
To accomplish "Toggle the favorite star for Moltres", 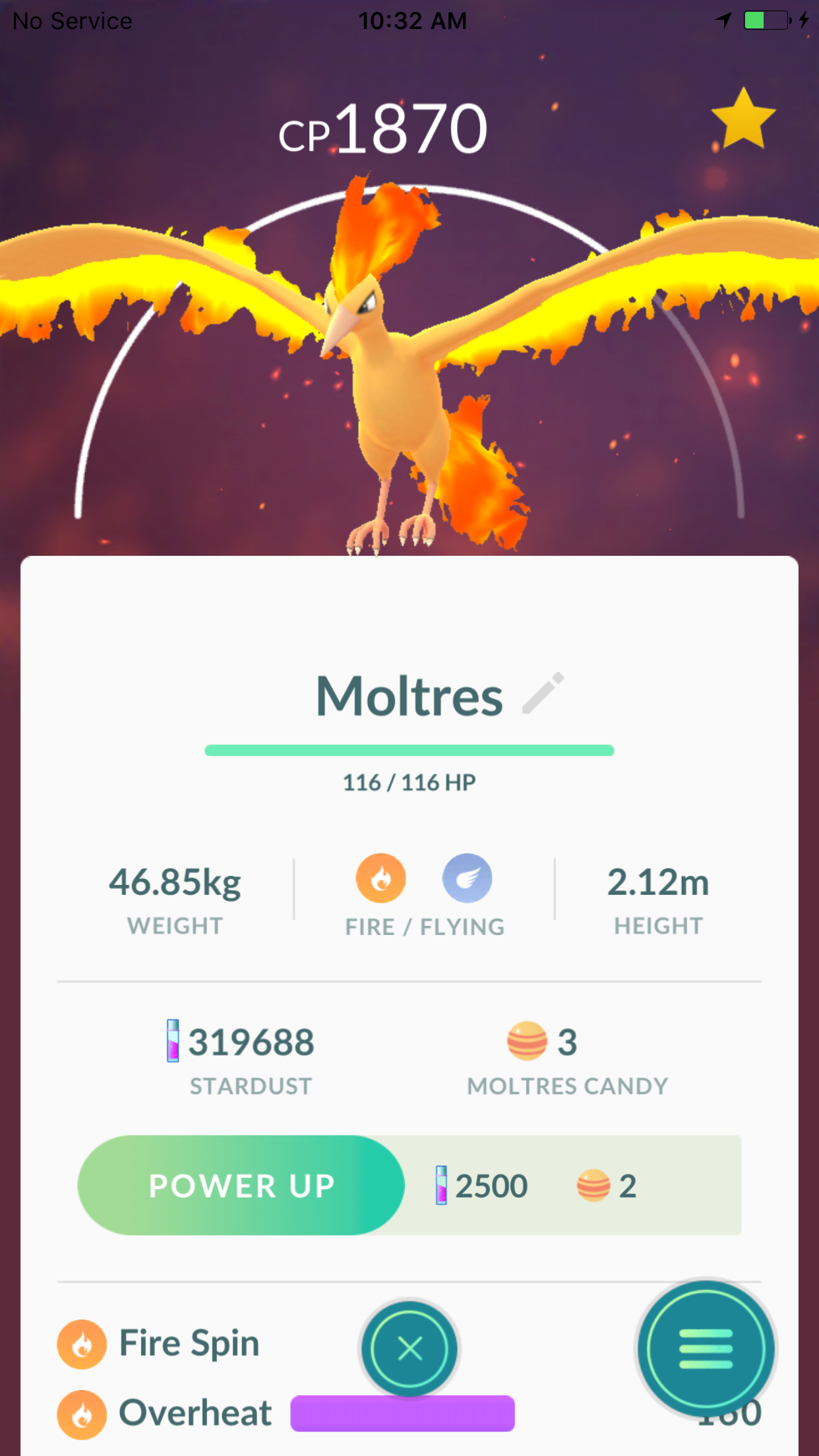I will coord(743,119).
